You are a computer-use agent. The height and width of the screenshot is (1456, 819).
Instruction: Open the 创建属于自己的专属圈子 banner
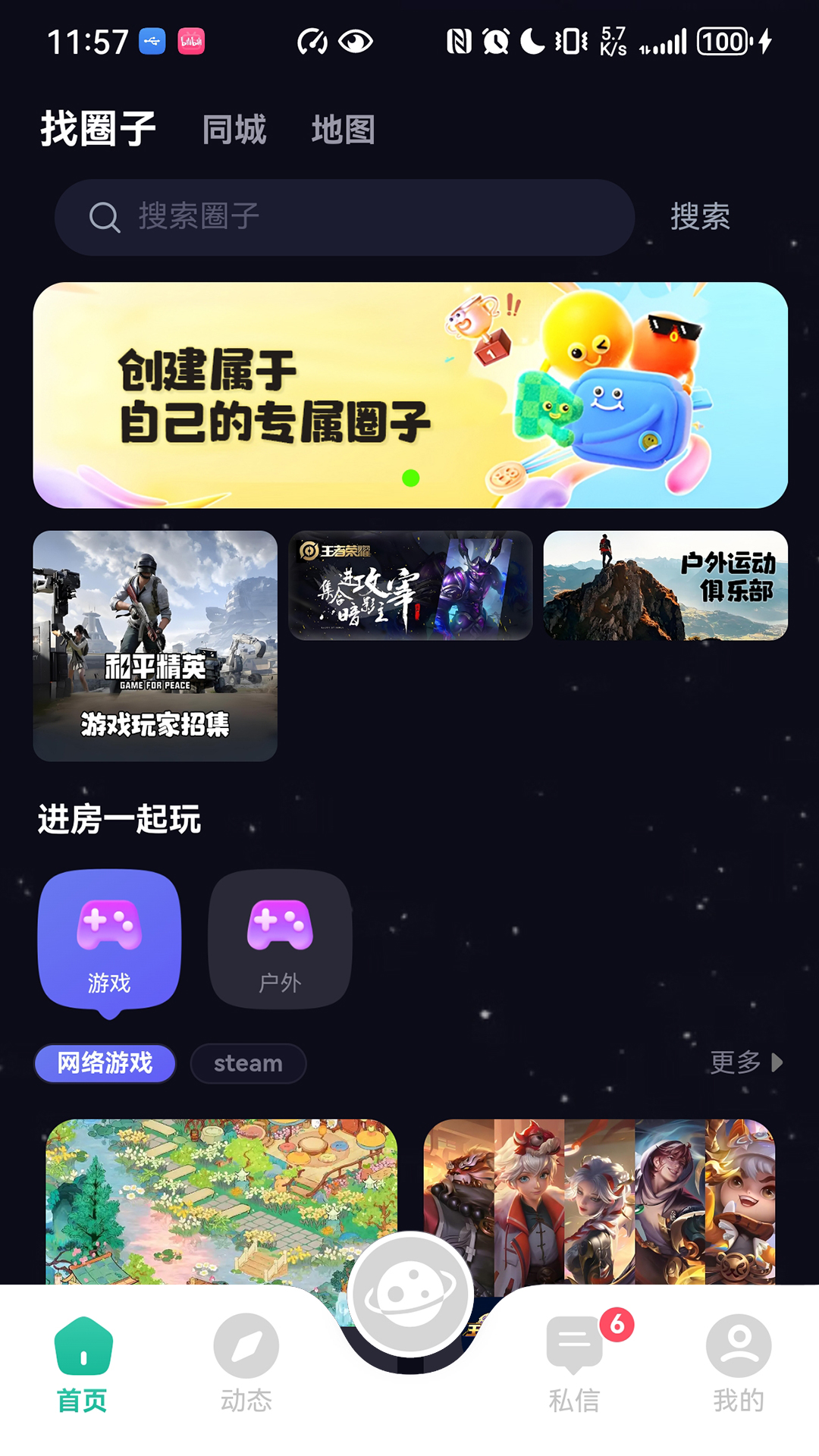coord(410,395)
